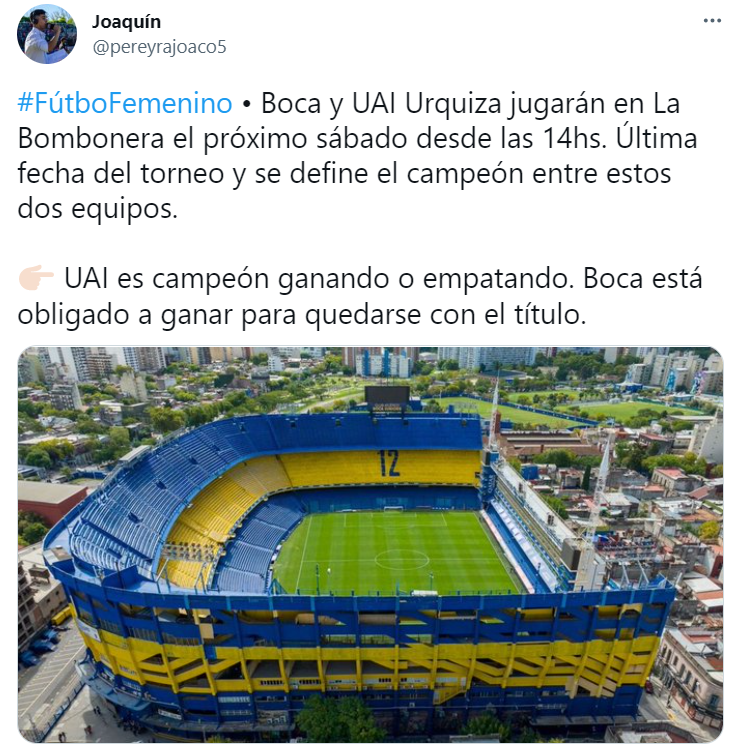
Task: Open the tweet options menu via the three dots
Action: [x=713, y=18]
